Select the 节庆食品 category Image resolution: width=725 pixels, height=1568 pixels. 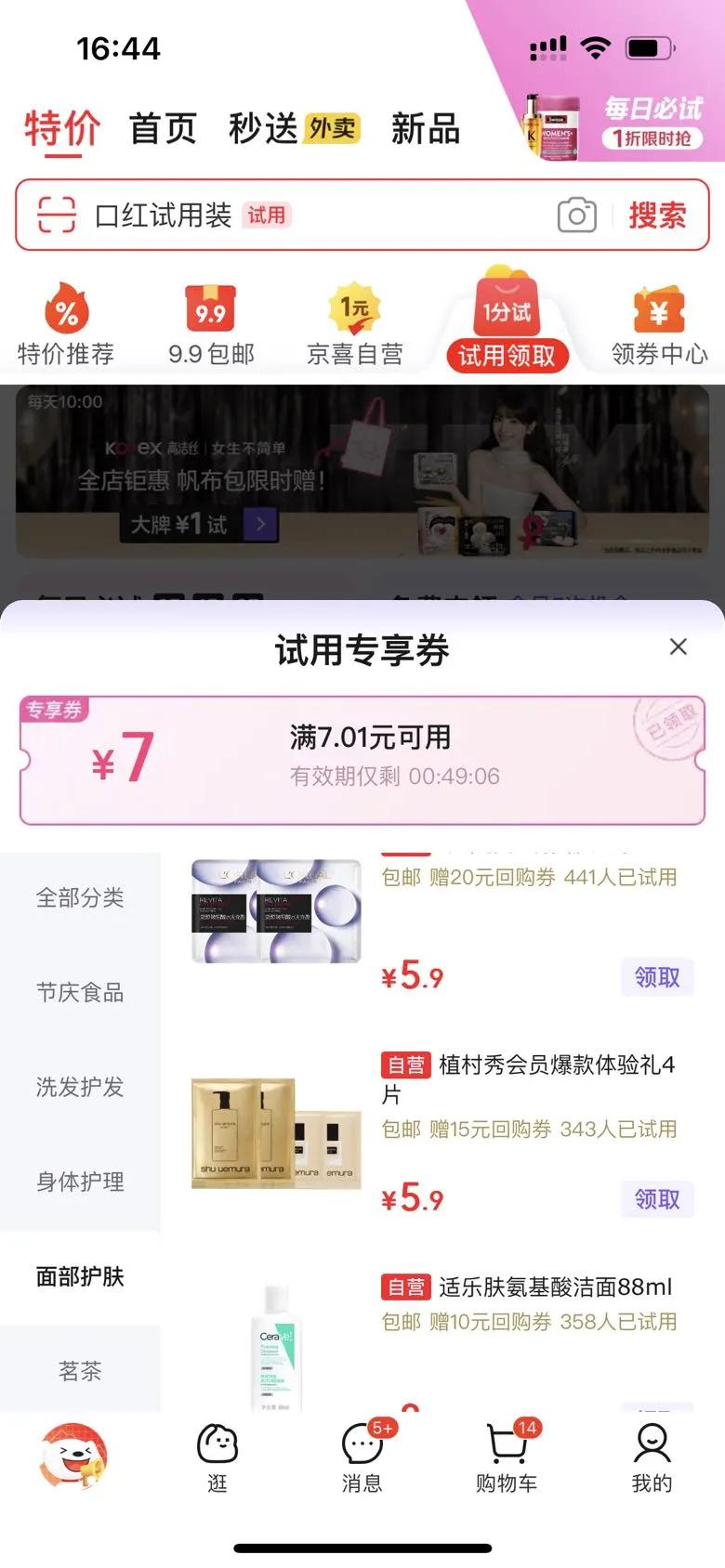[80, 992]
